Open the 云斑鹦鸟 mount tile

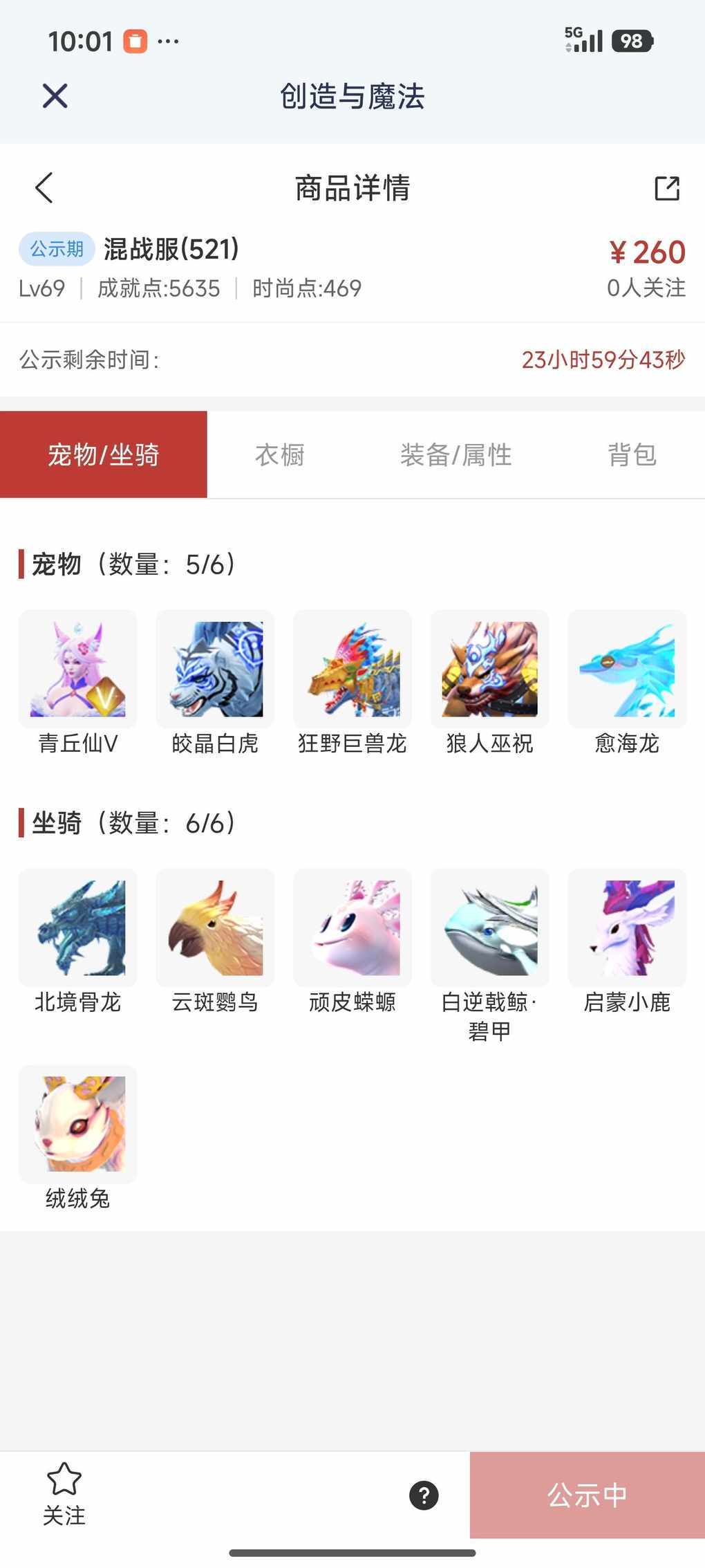215,928
